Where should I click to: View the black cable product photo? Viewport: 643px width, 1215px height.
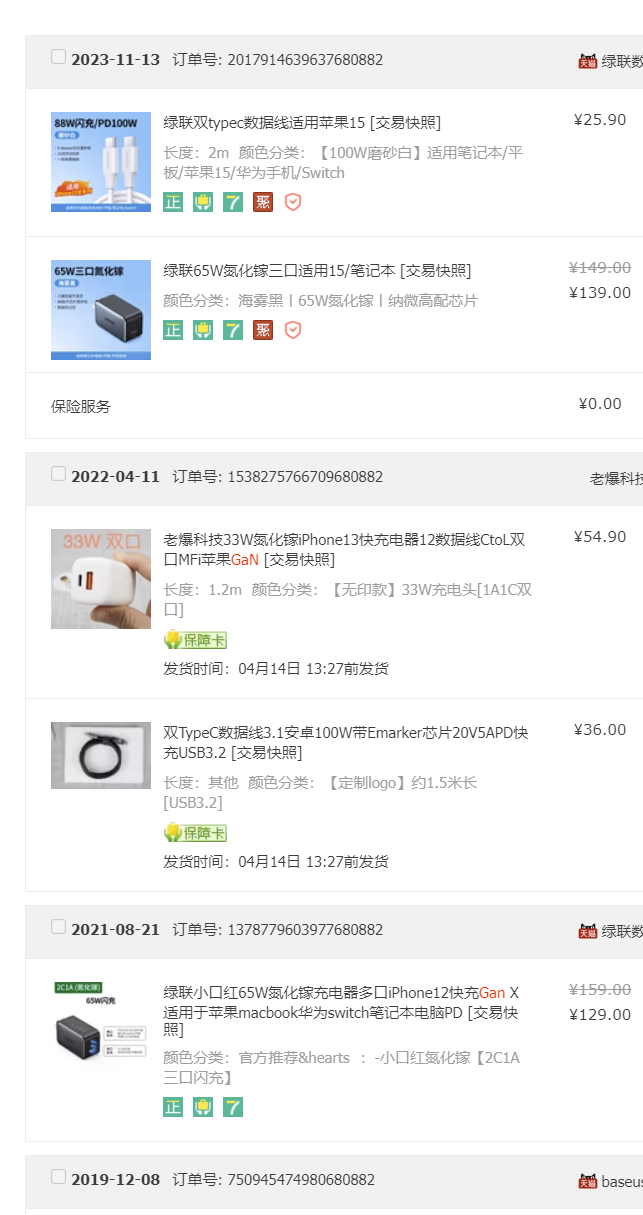[x=101, y=755]
